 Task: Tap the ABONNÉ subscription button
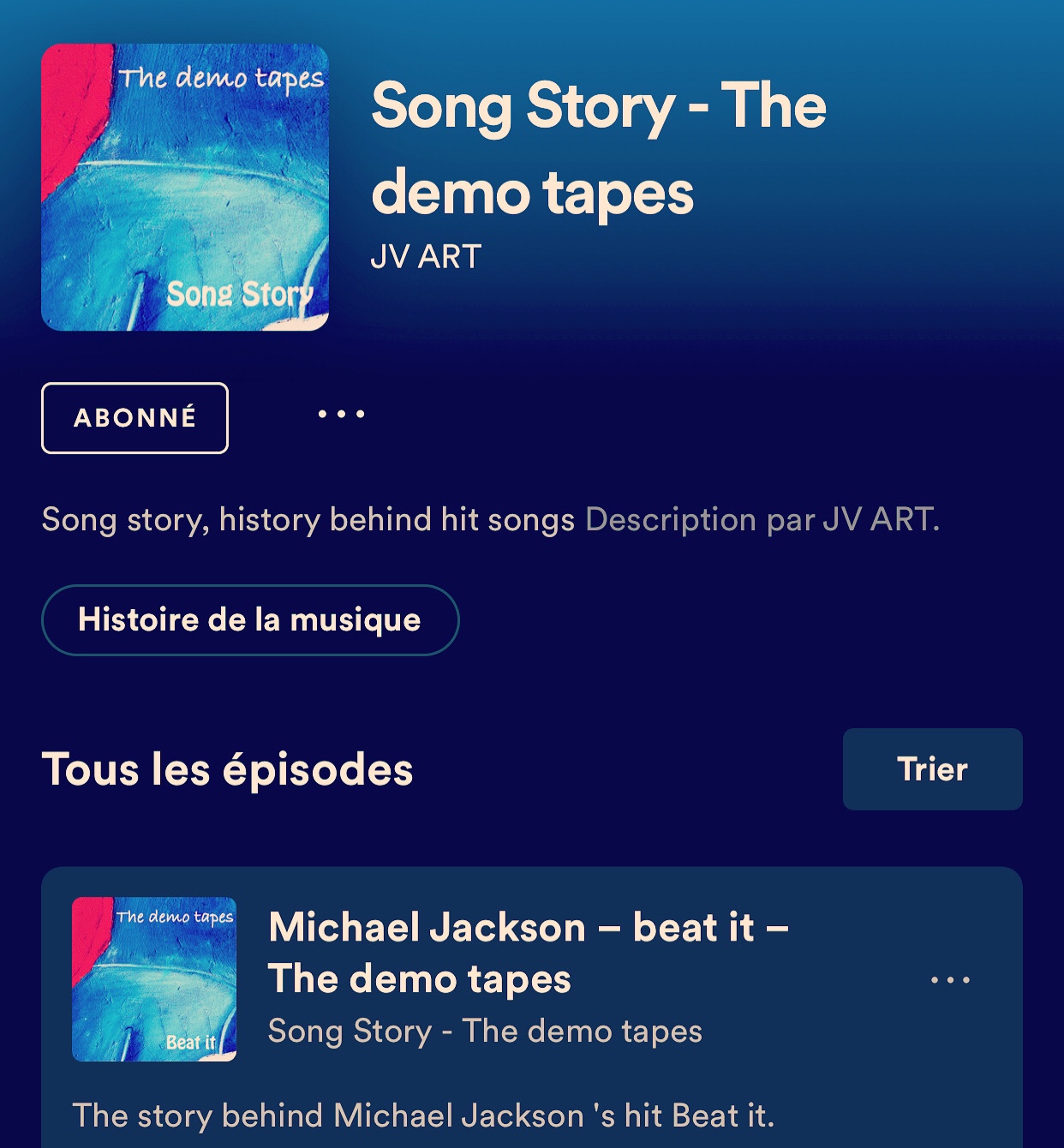tap(134, 418)
